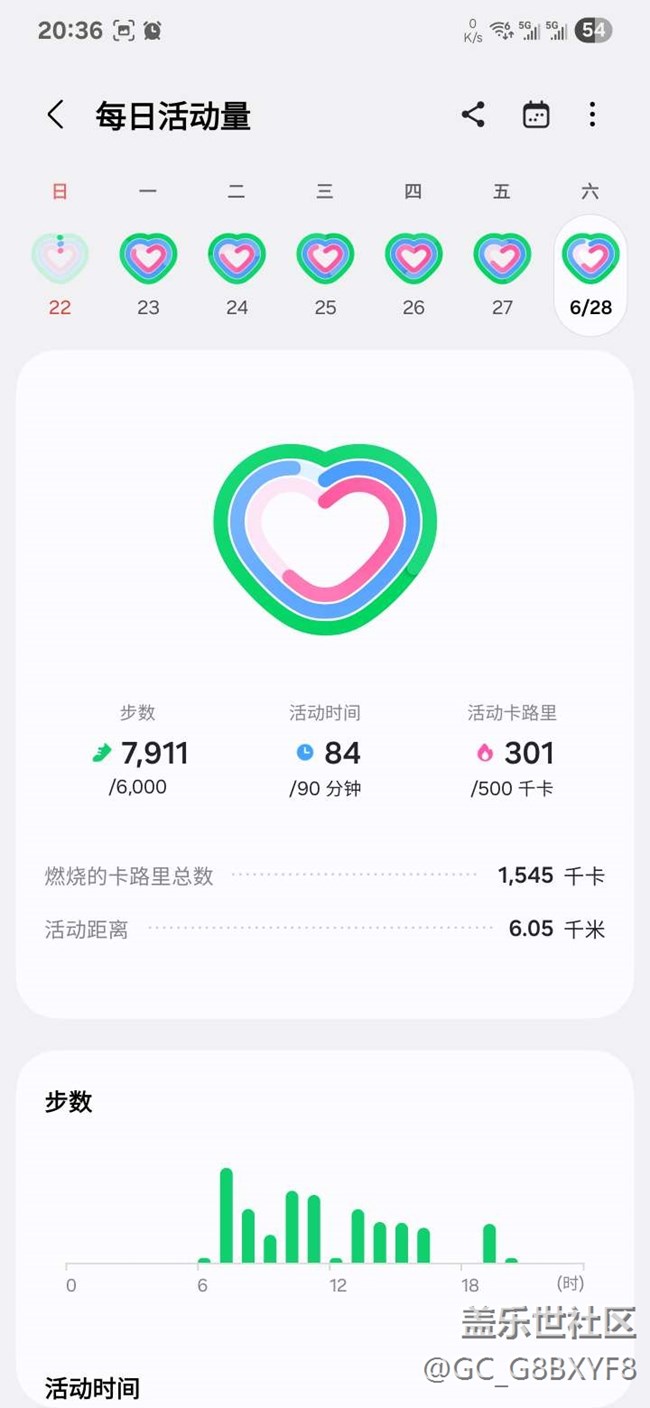
Task: Open the calendar date picker
Action: pyautogui.click(x=536, y=115)
